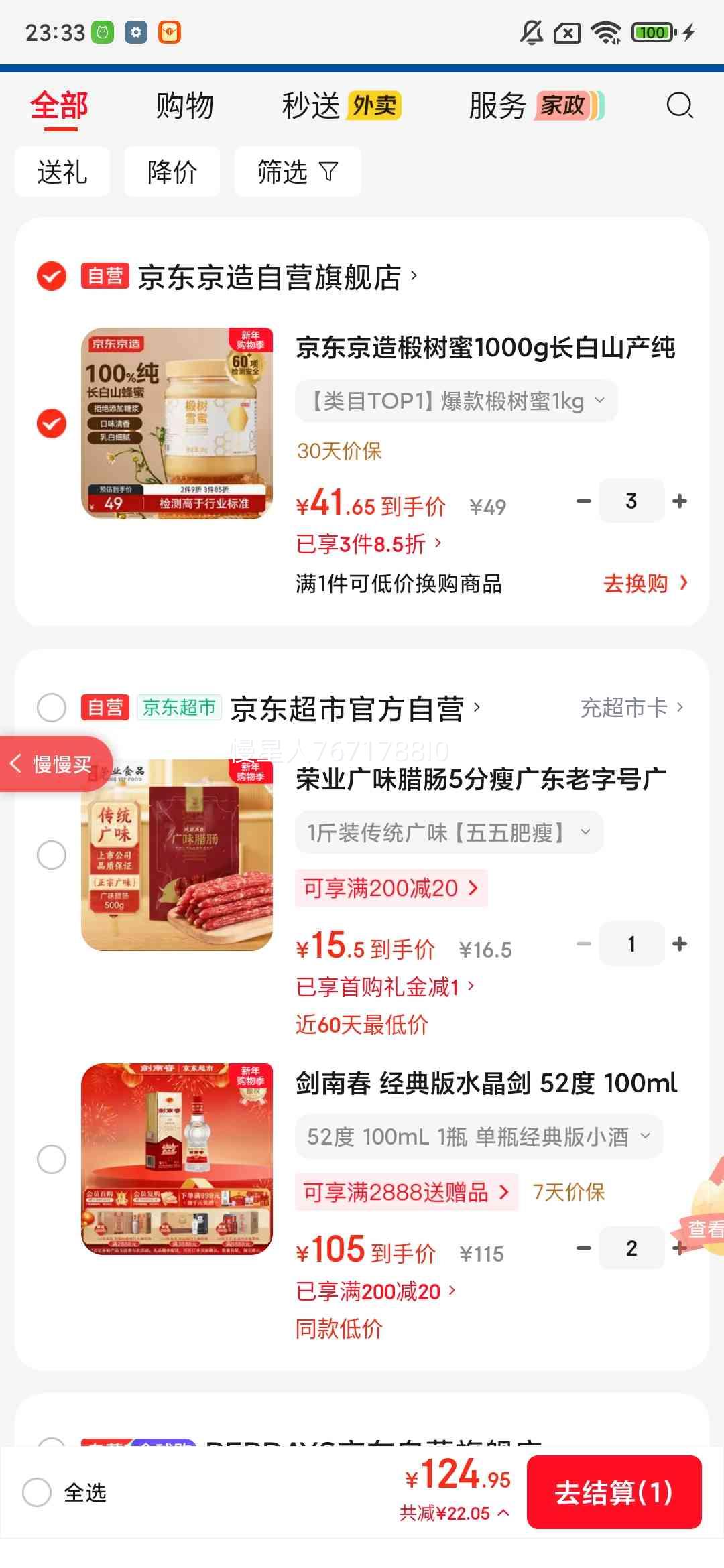Select the 荣业广味腊肠 item checkbox
Image resolution: width=724 pixels, height=1568 pixels.
pos(50,854)
